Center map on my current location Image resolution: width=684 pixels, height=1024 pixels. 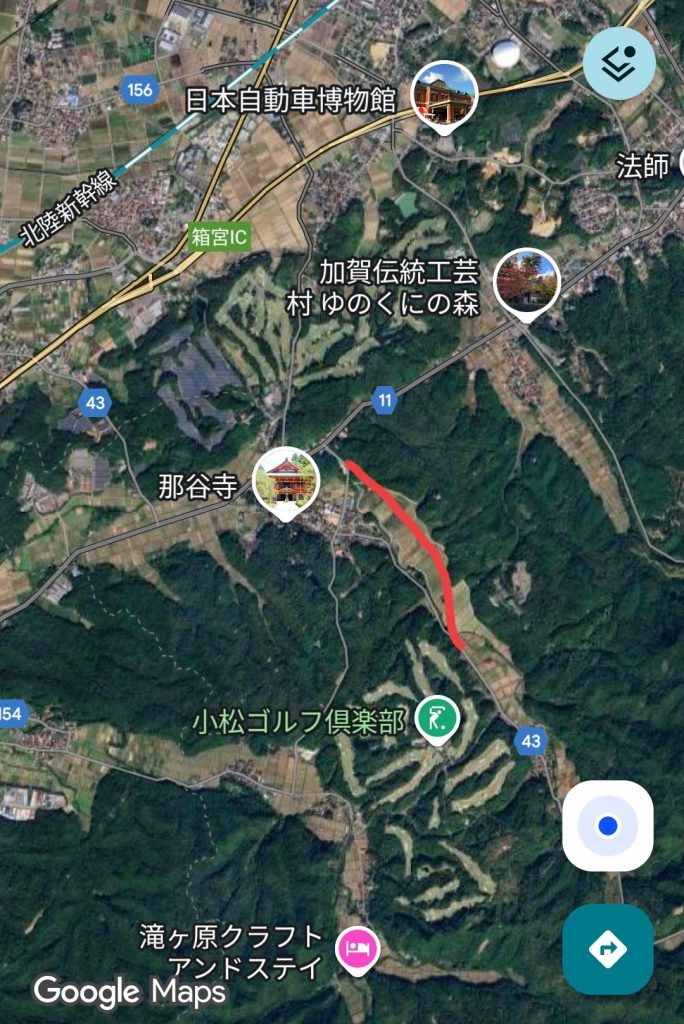click(607, 826)
